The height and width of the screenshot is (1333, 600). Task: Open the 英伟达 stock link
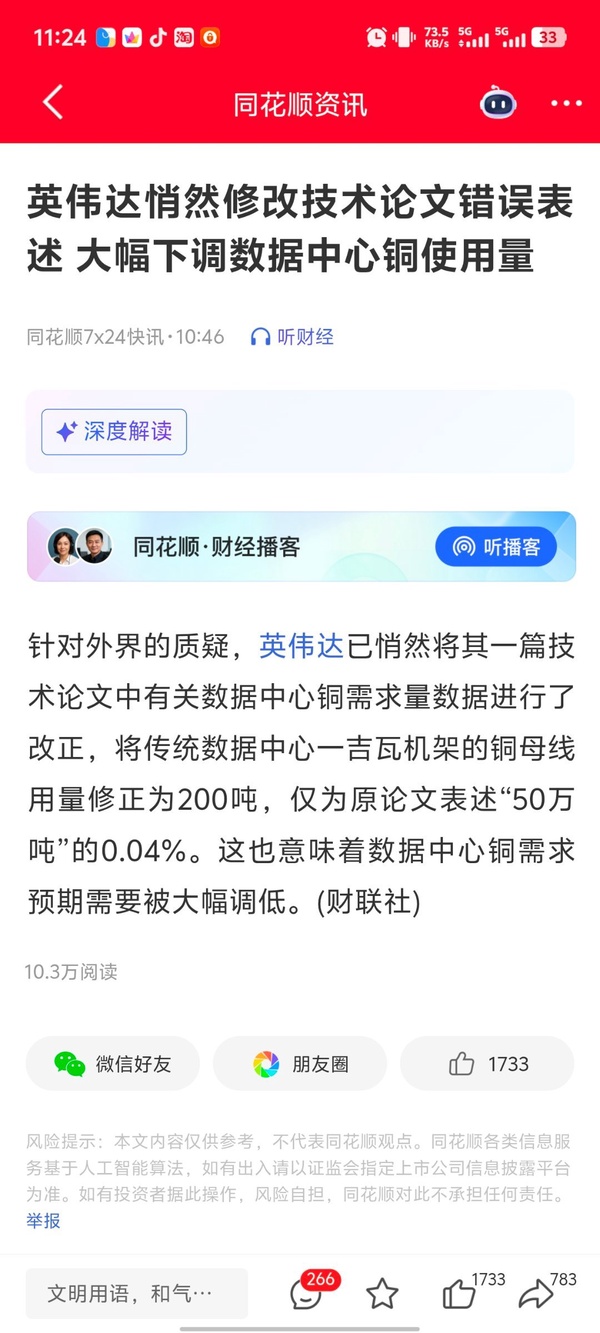(x=301, y=646)
